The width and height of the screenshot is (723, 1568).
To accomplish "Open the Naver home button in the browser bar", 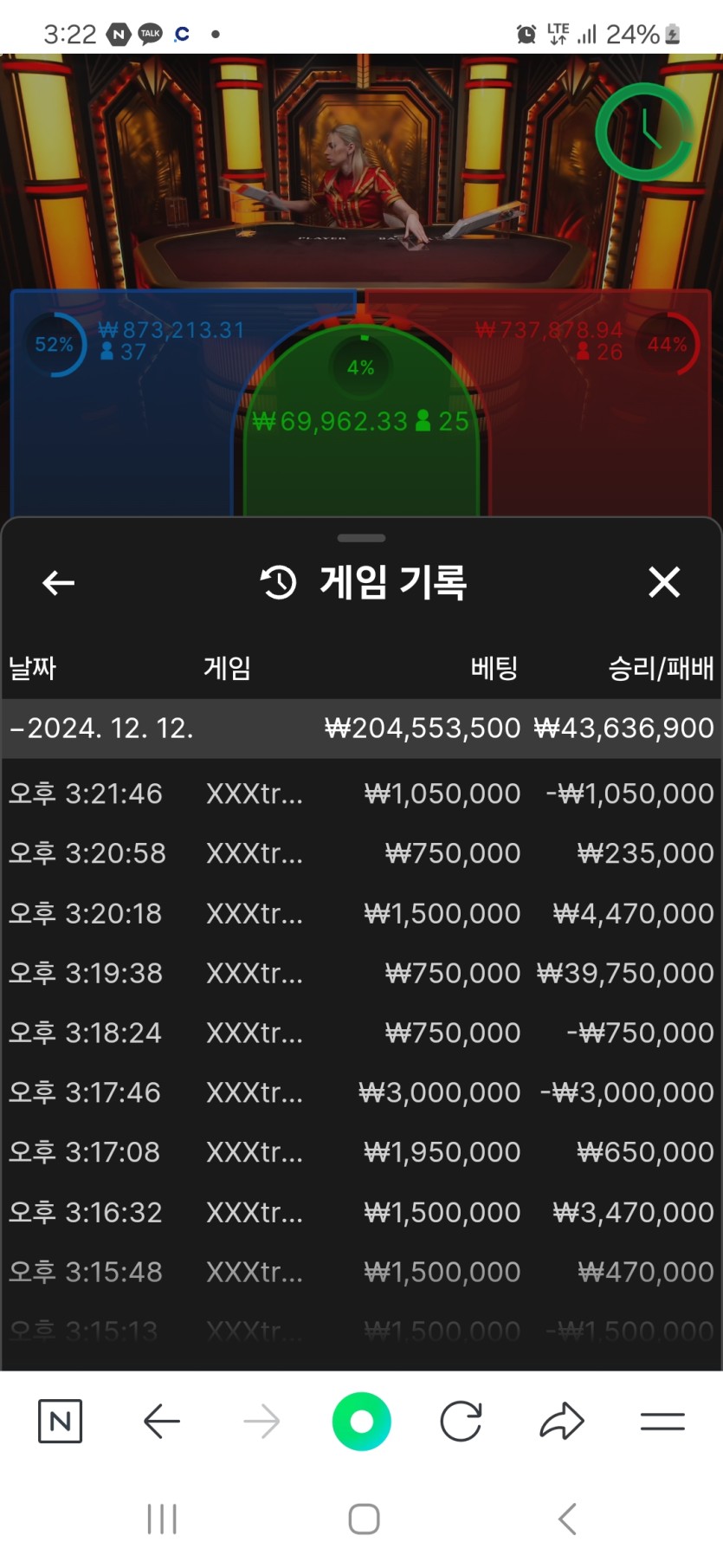I will [60, 1422].
